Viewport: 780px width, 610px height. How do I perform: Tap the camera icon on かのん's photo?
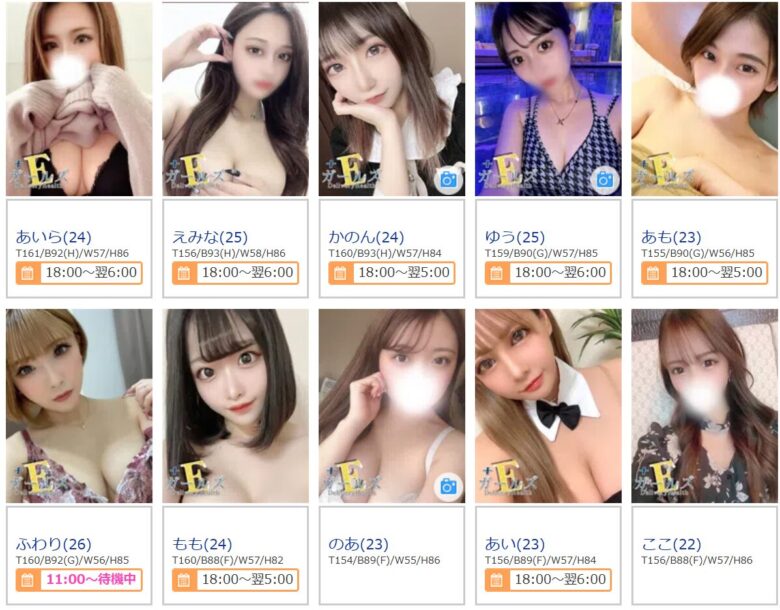point(448,180)
